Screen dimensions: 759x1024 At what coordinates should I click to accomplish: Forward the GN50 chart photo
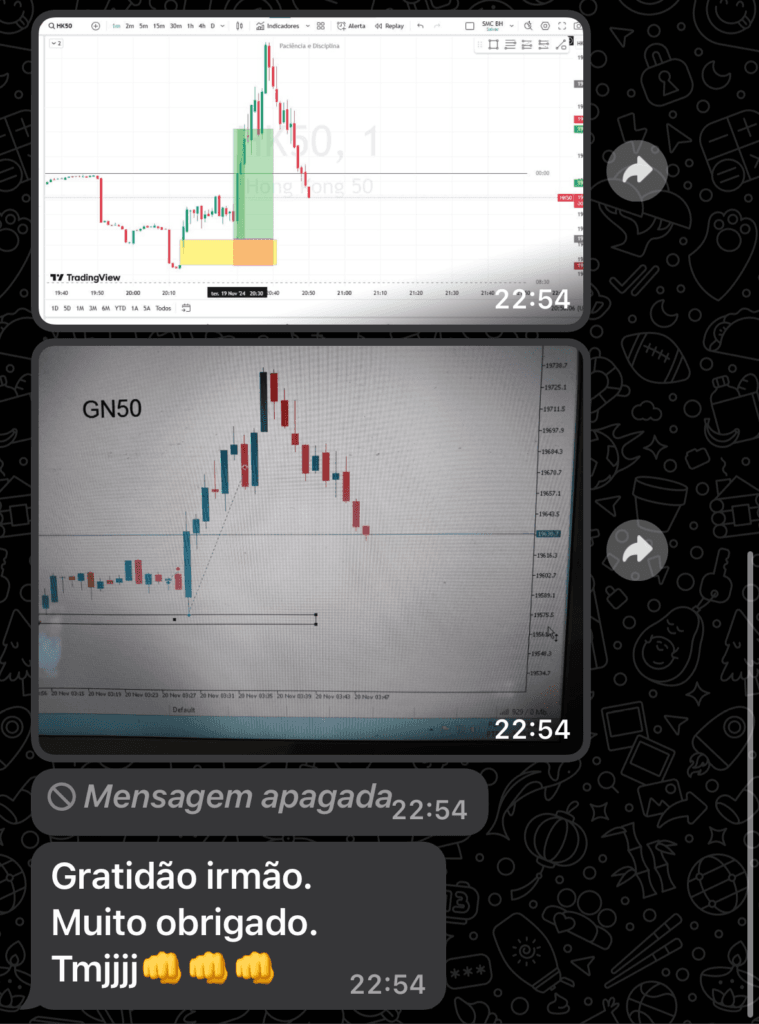pos(637,549)
